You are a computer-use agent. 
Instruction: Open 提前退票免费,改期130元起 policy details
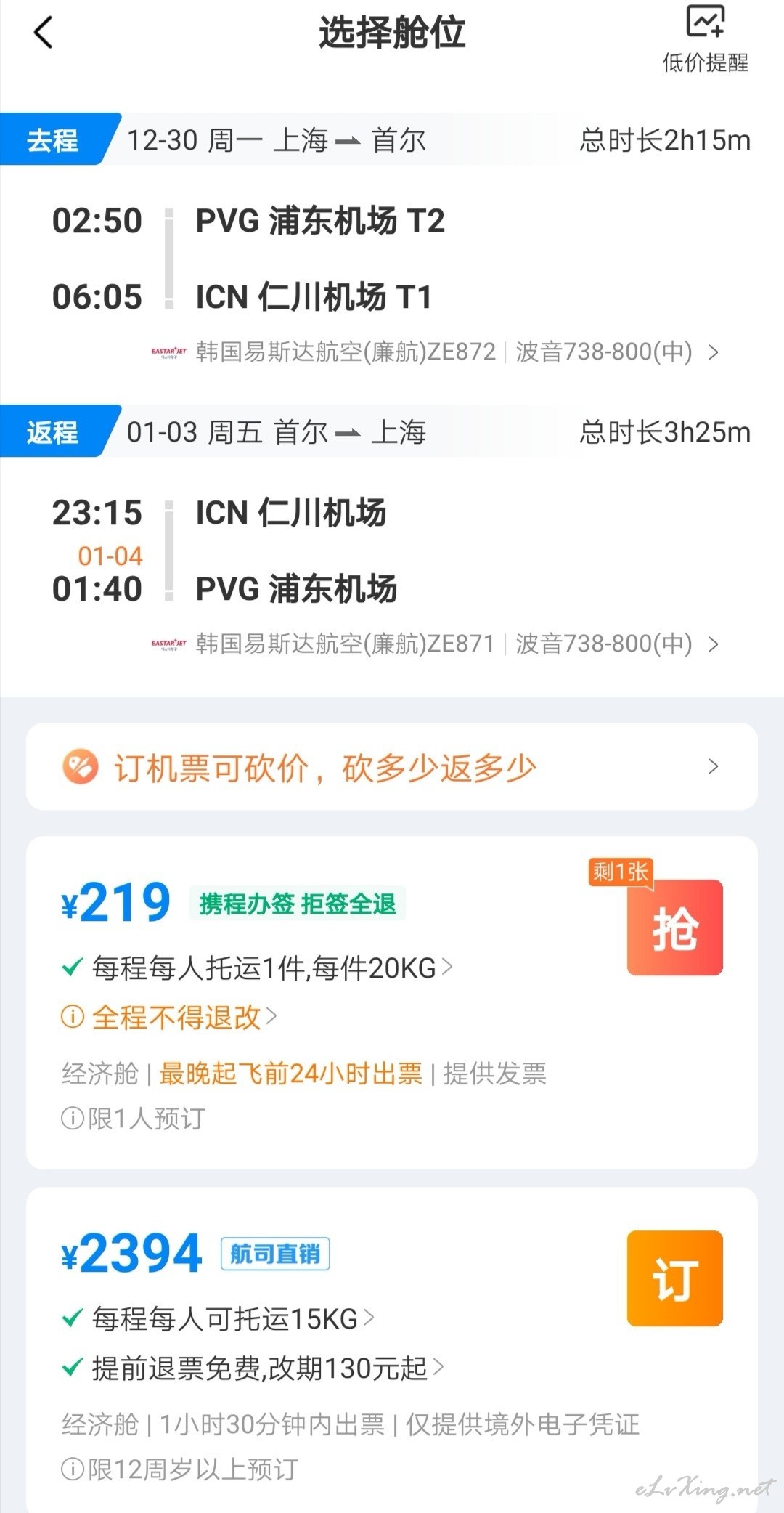coord(253,1368)
